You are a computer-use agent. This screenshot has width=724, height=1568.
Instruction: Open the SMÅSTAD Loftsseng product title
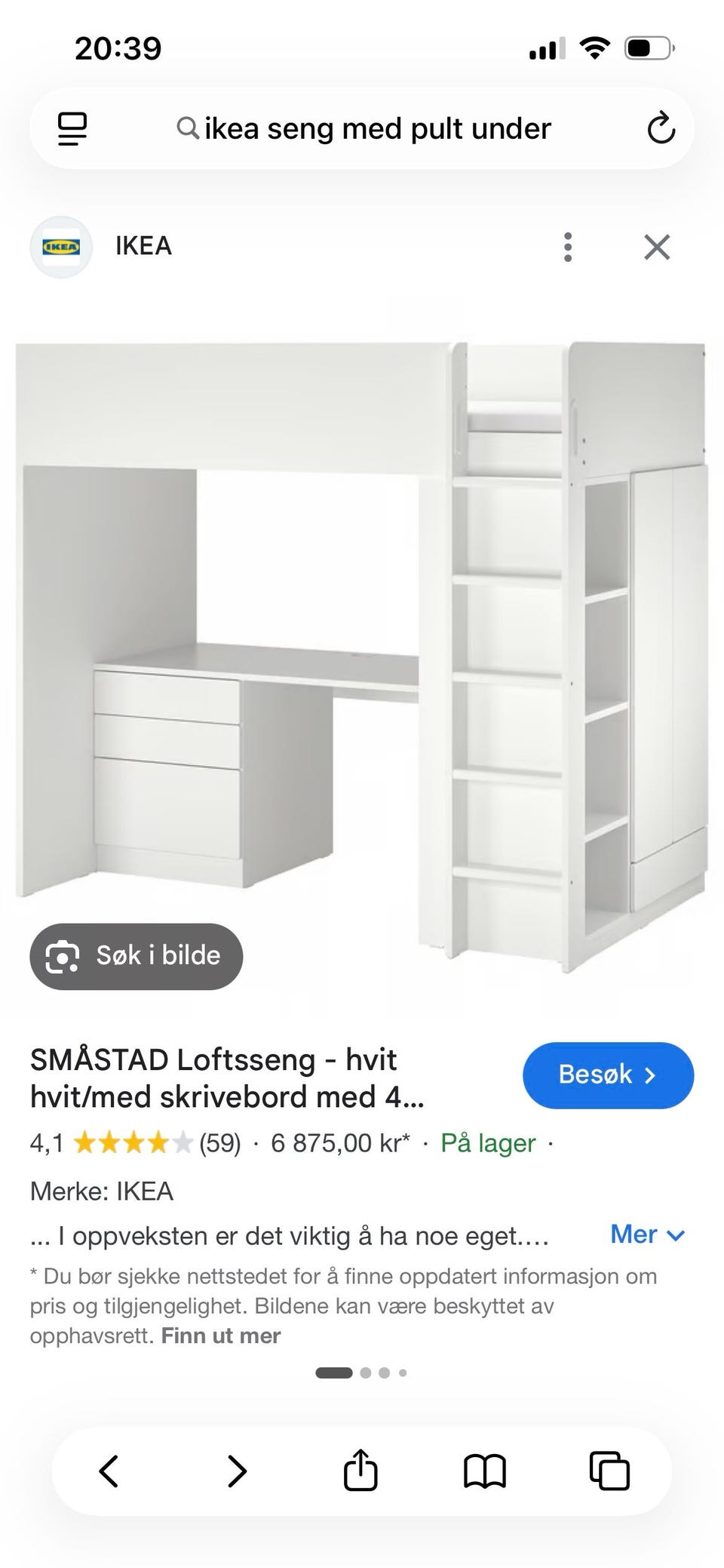[228, 1078]
